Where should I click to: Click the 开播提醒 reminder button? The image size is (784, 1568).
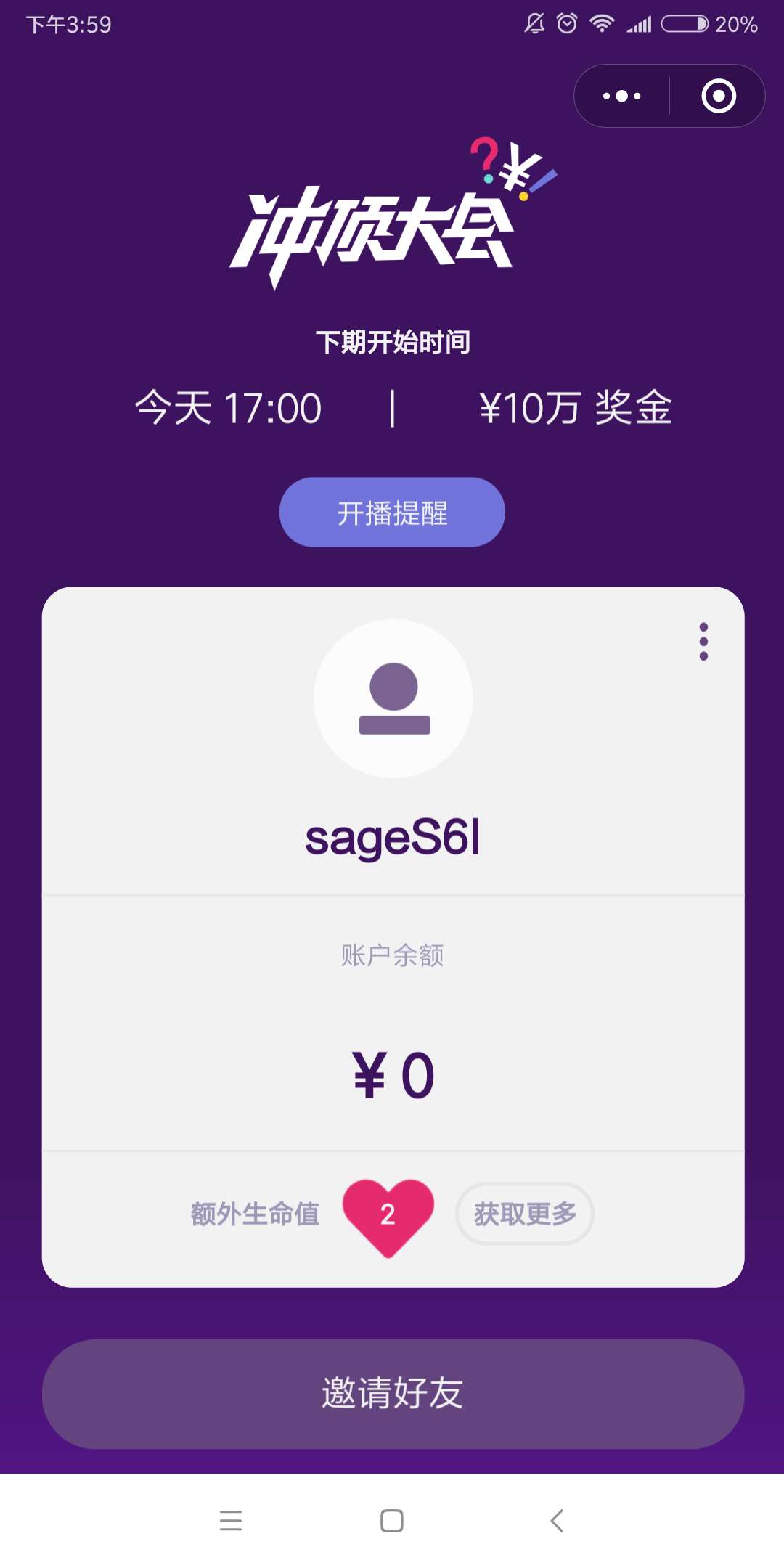(x=392, y=512)
